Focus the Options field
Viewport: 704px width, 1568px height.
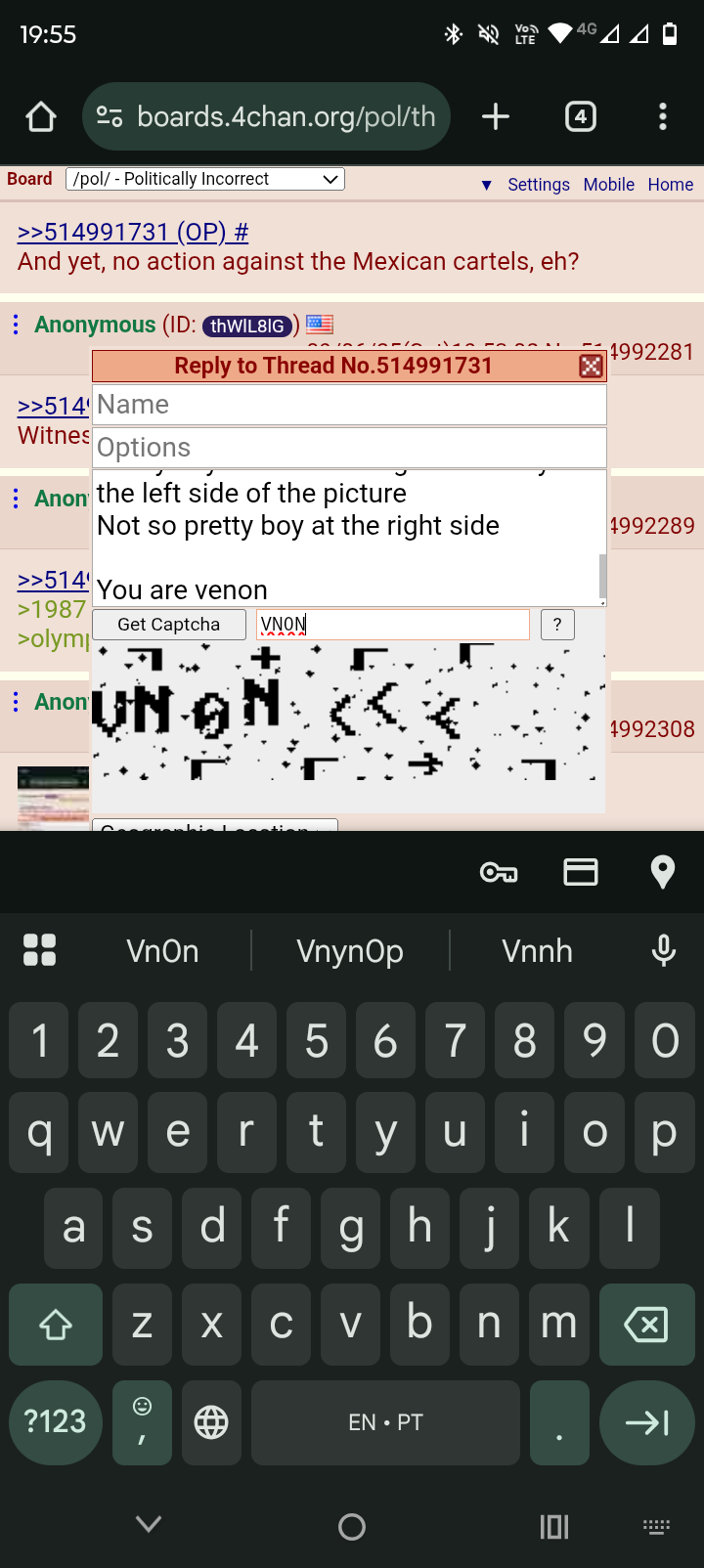tap(349, 448)
